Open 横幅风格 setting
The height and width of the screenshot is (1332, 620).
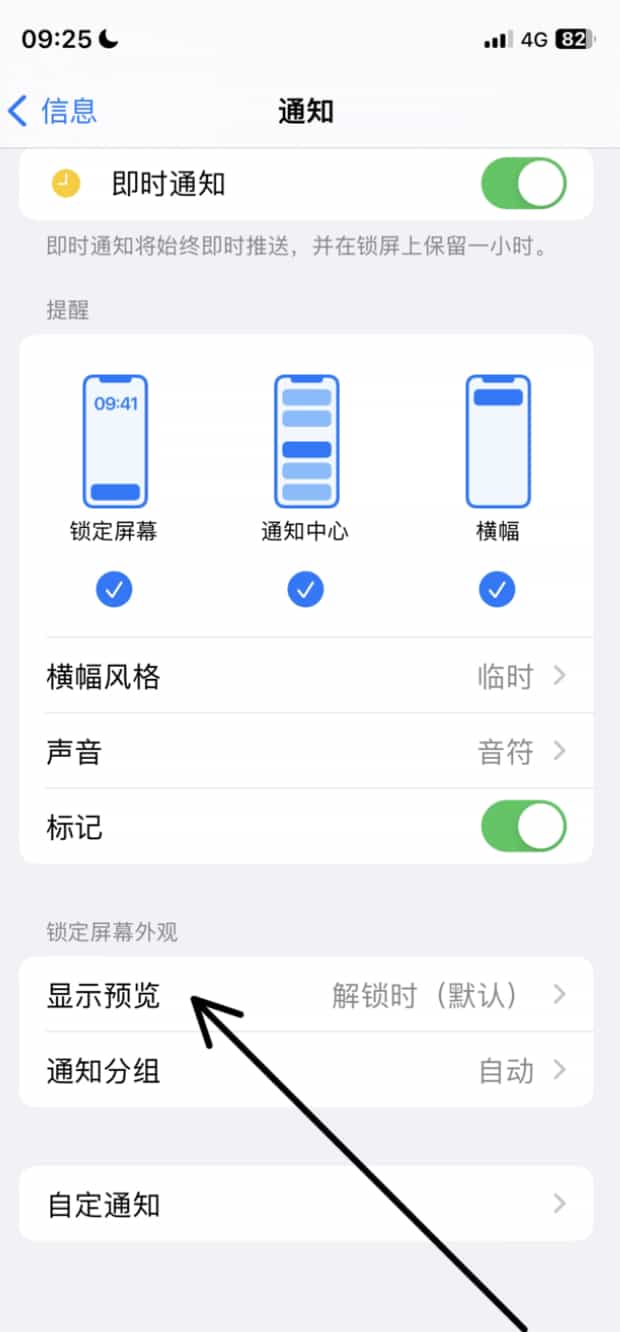(x=306, y=677)
